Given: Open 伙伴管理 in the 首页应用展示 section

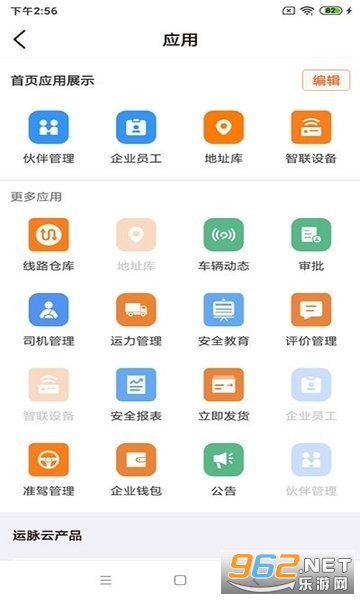Looking at the screenshot, I should click(x=49, y=137).
